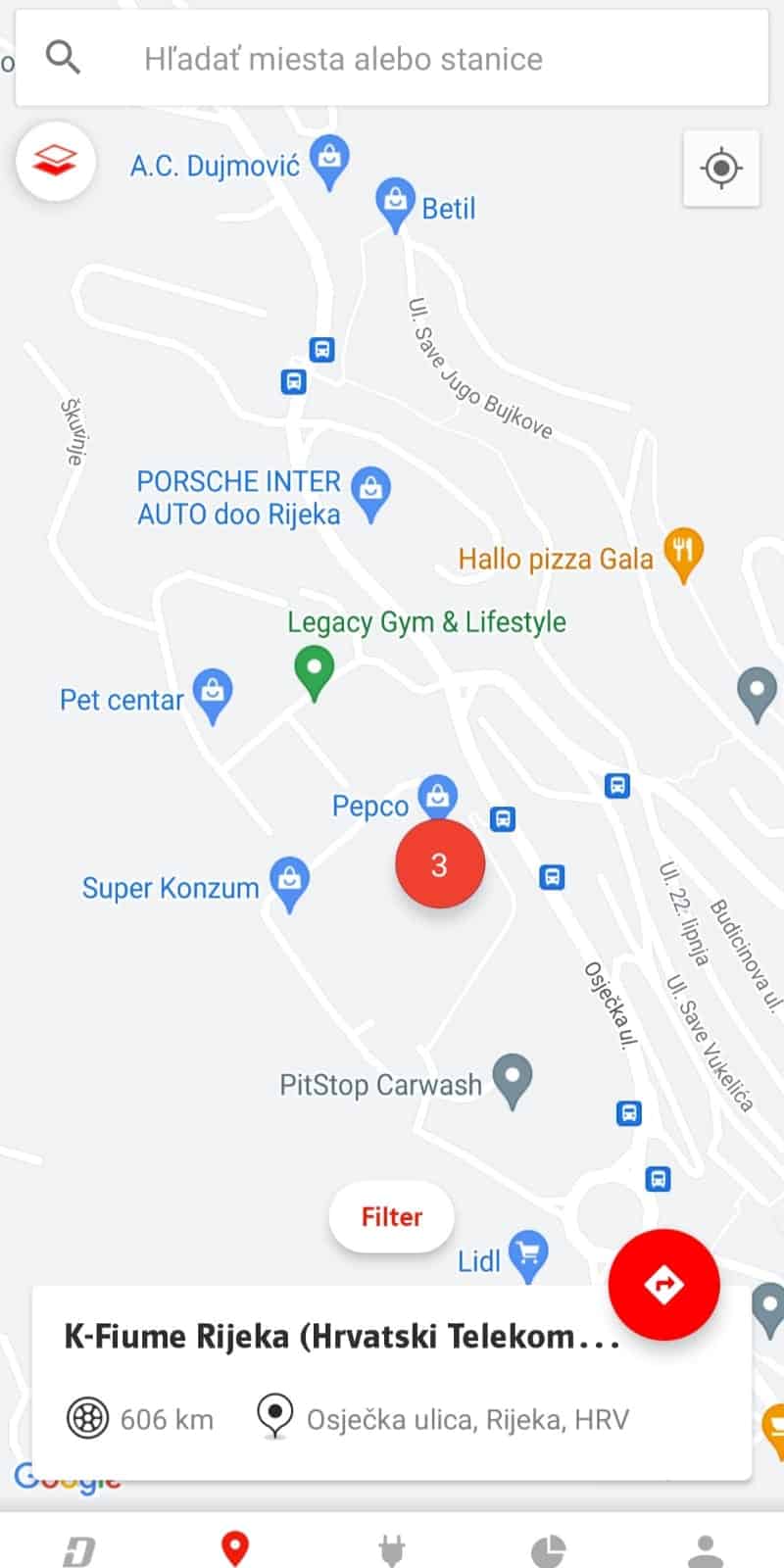Switch to the first bottom navigation tab
Image resolution: width=784 pixels, height=1568 pixels.
[78, 1550]
